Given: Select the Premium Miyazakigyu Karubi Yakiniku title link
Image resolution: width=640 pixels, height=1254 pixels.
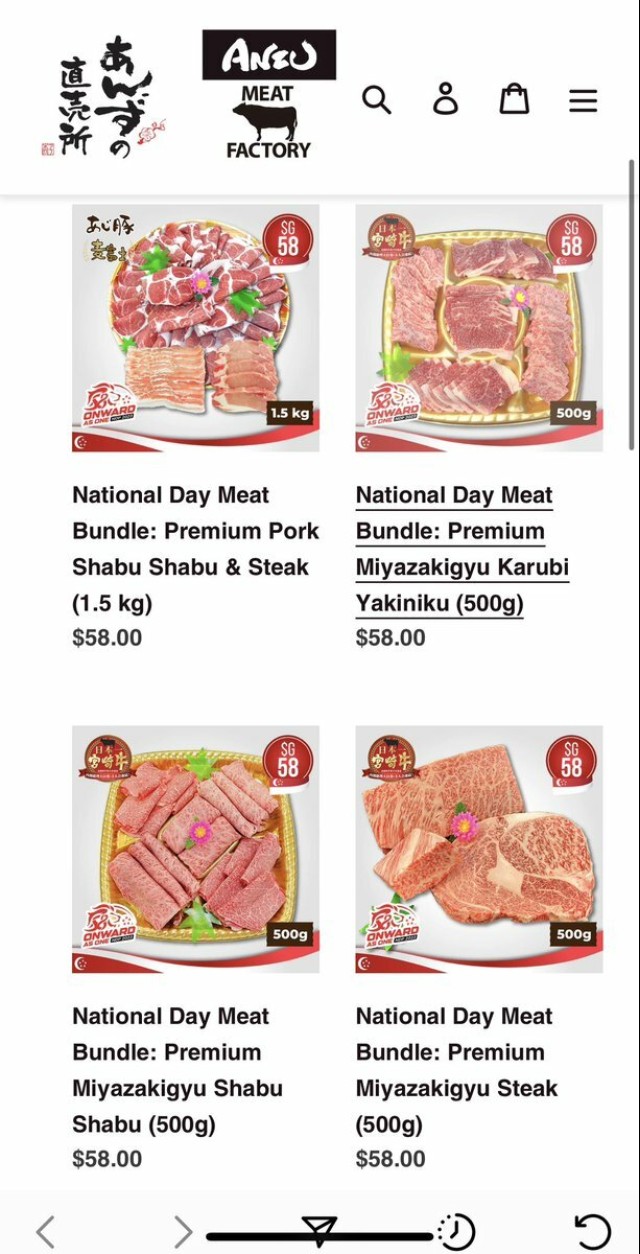Looking at the screenshot, I should 461,549.
